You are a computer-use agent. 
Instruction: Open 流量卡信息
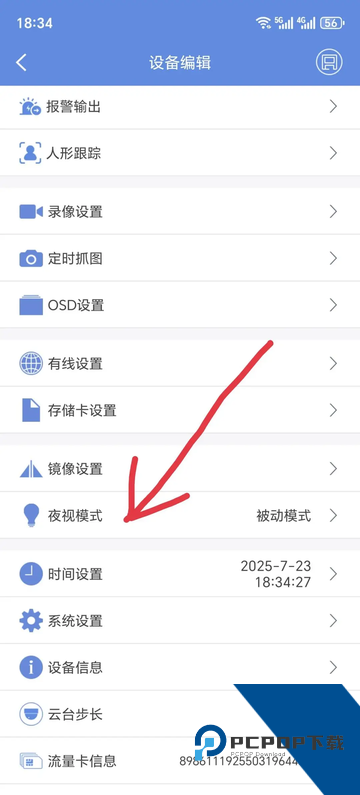pyautogui.click(x=180, y=761)
